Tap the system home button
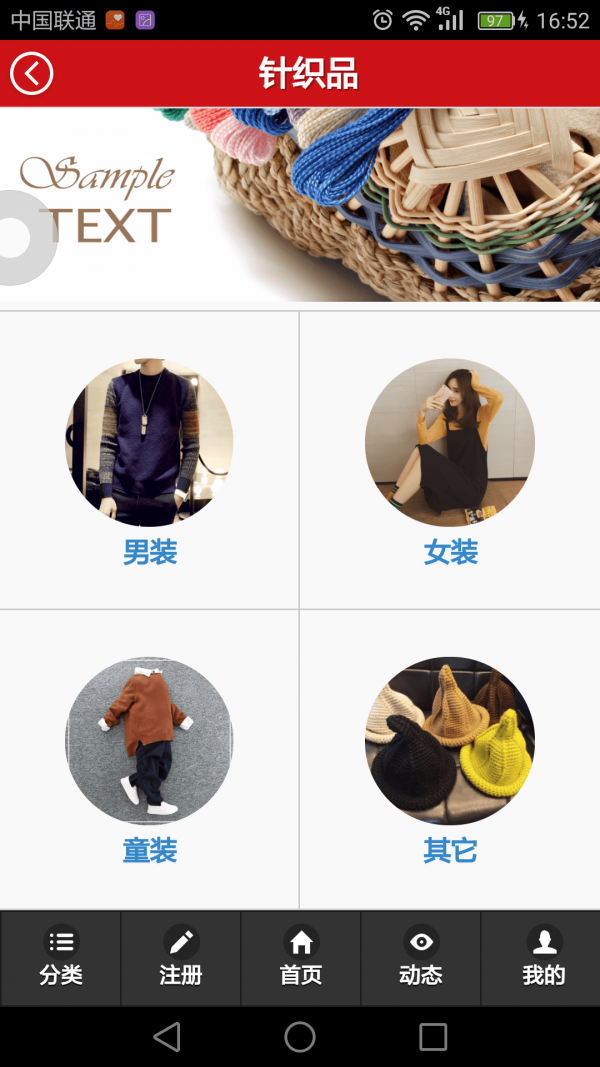600x1067 pixels. coord(300,1037)
